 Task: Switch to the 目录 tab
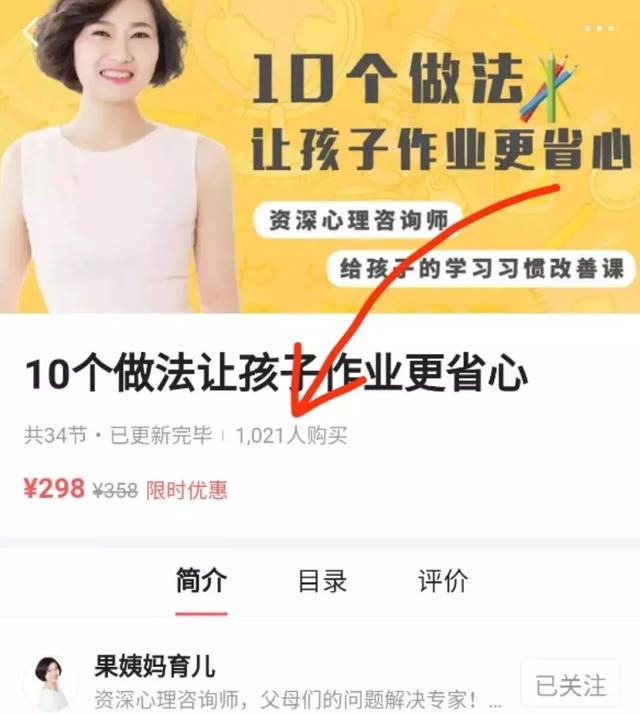[x=322, y=581]
